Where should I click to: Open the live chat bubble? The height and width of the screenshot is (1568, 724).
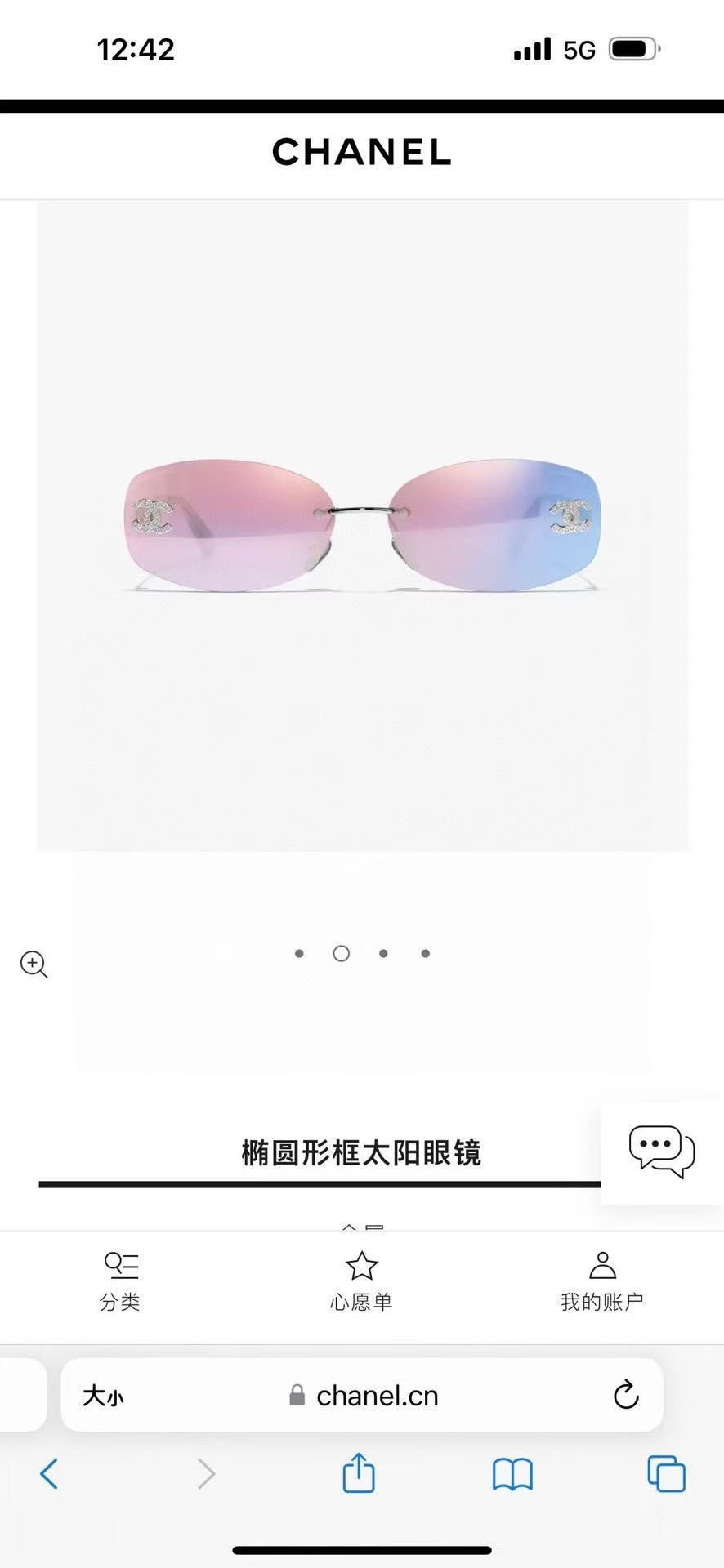point(661,1151)
